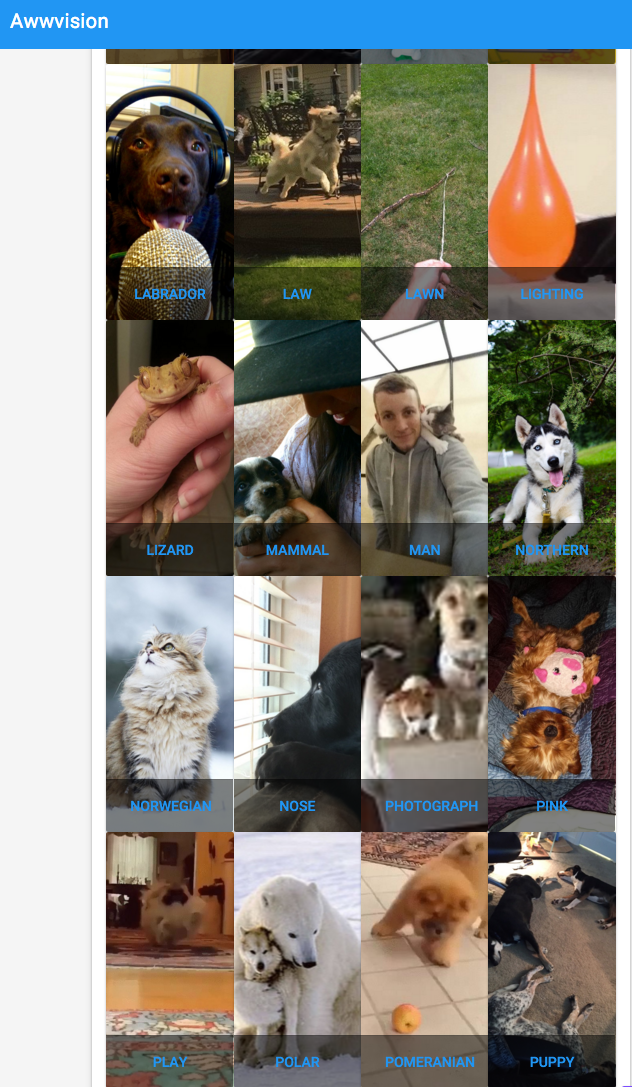The image size is (632, 1087).
Task: Open the Labrador image tile
Action: click(169, 192)
